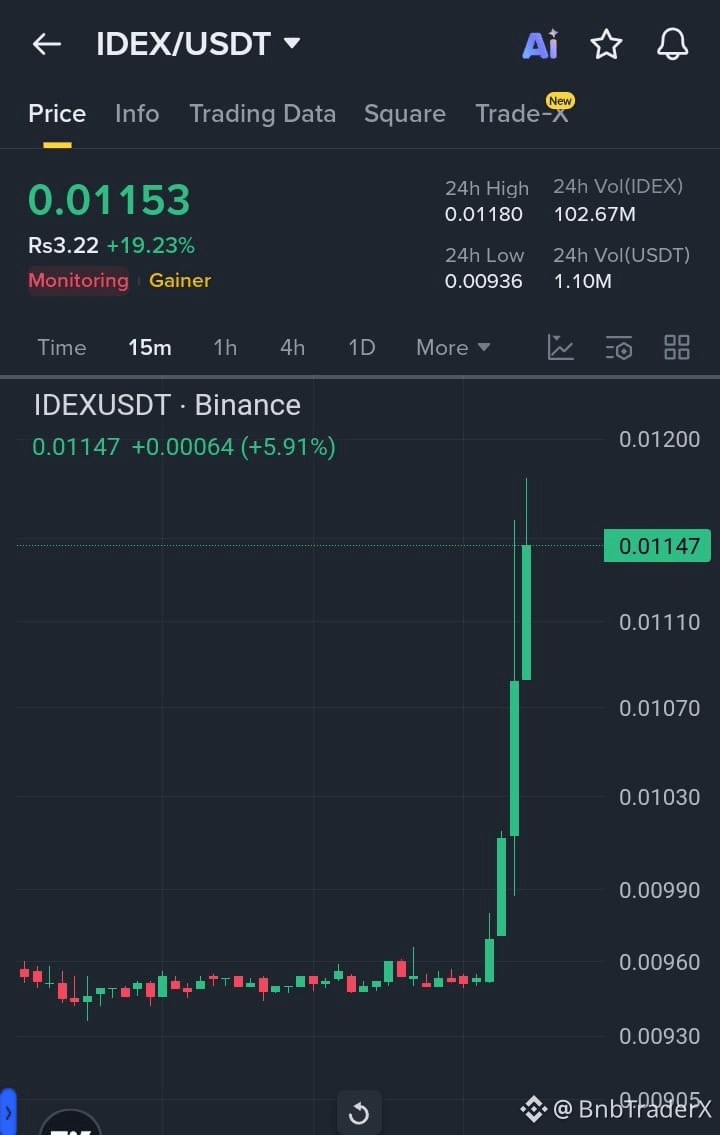The height and width of the screenshot is (1135, 720).
Task: Open the AI assistant icon
Action: coord(539,44)
